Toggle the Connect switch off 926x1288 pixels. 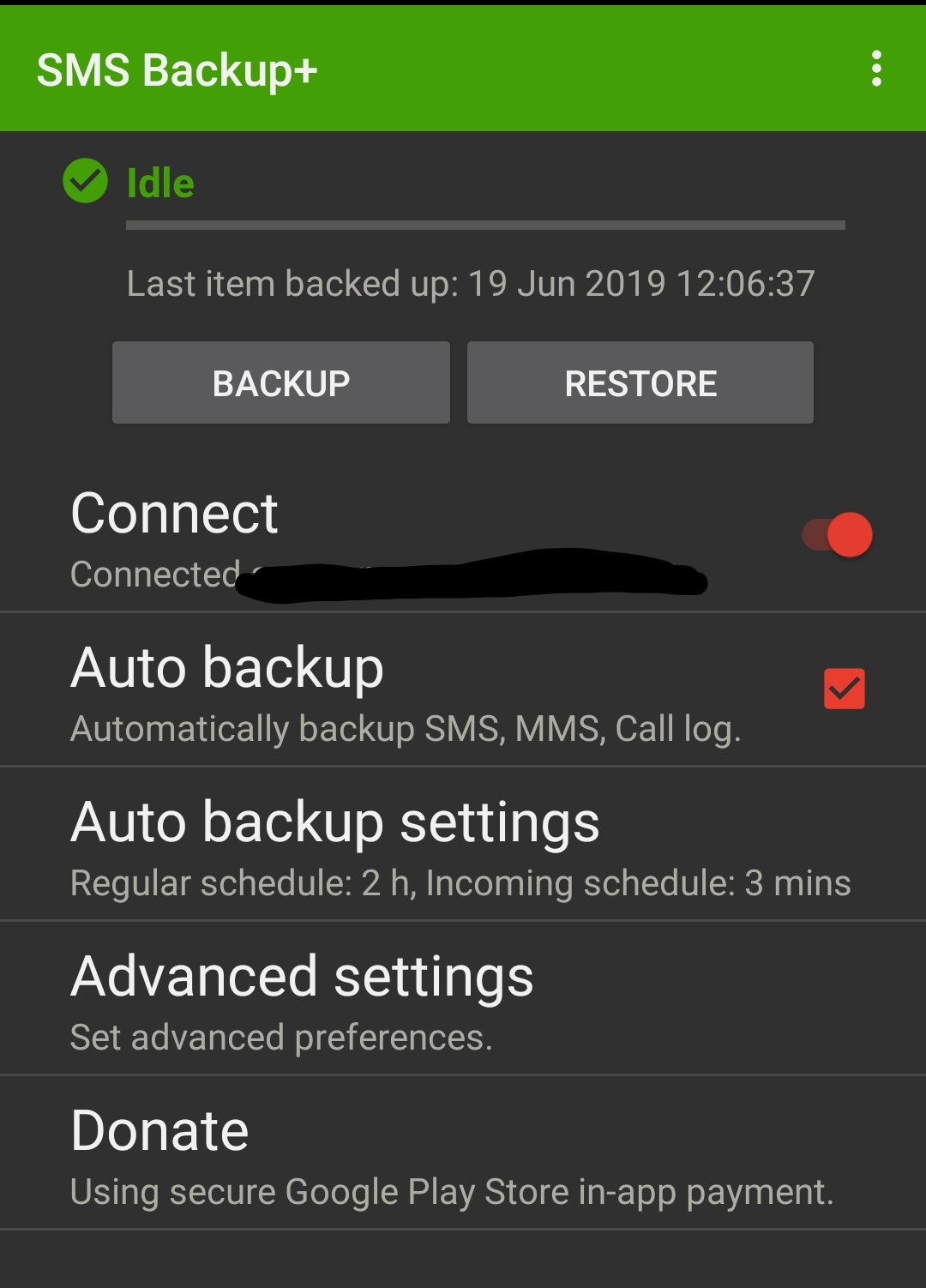click(x=839, y=535)
